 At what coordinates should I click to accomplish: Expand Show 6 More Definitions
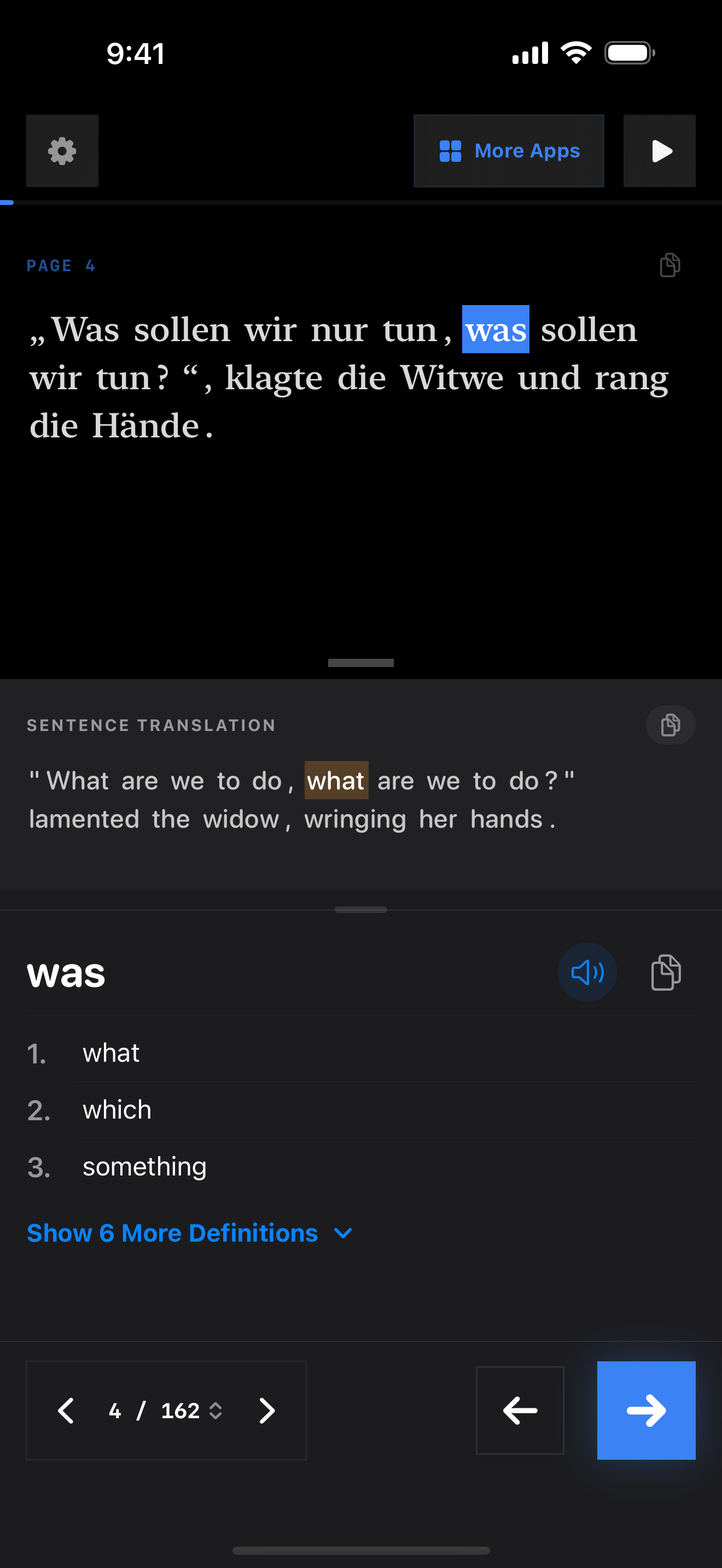coord(189,1233)
